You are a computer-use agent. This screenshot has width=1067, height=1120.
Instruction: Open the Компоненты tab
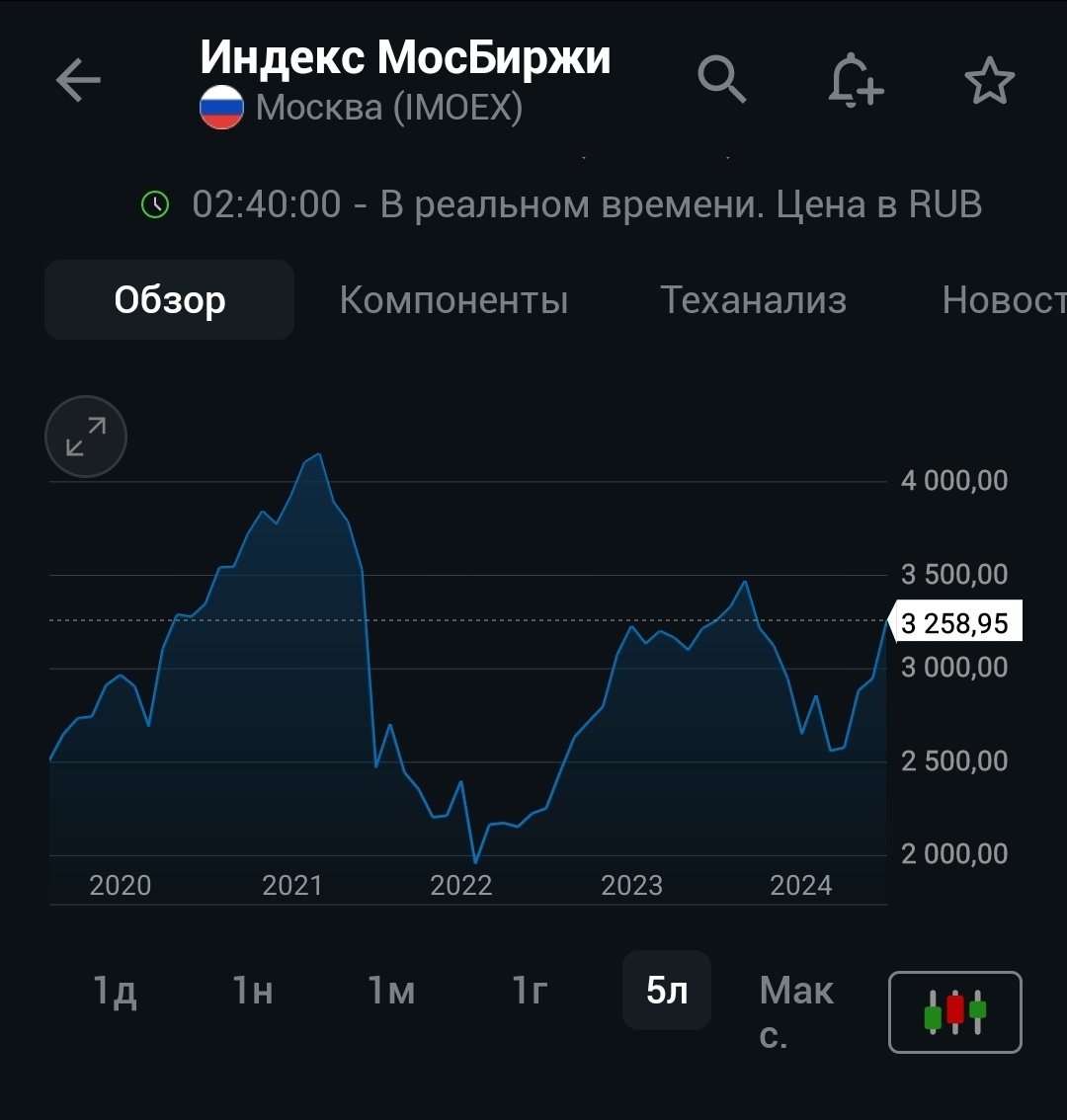tap(453, 300)
